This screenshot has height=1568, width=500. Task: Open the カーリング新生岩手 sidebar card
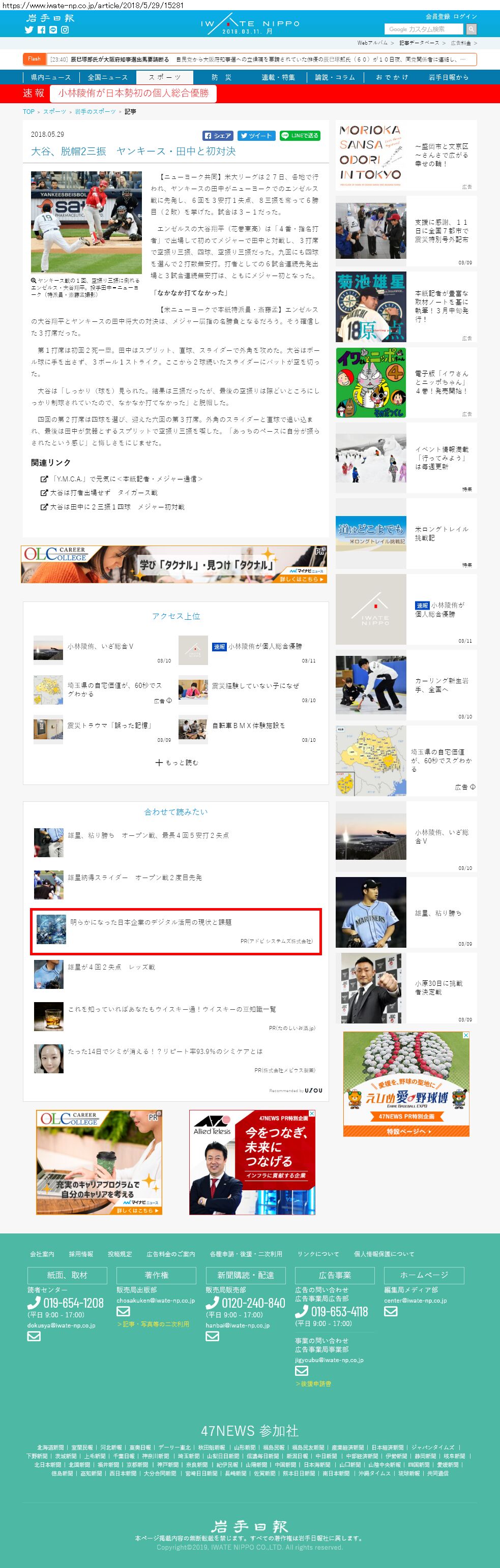click(x=405, y=685)
